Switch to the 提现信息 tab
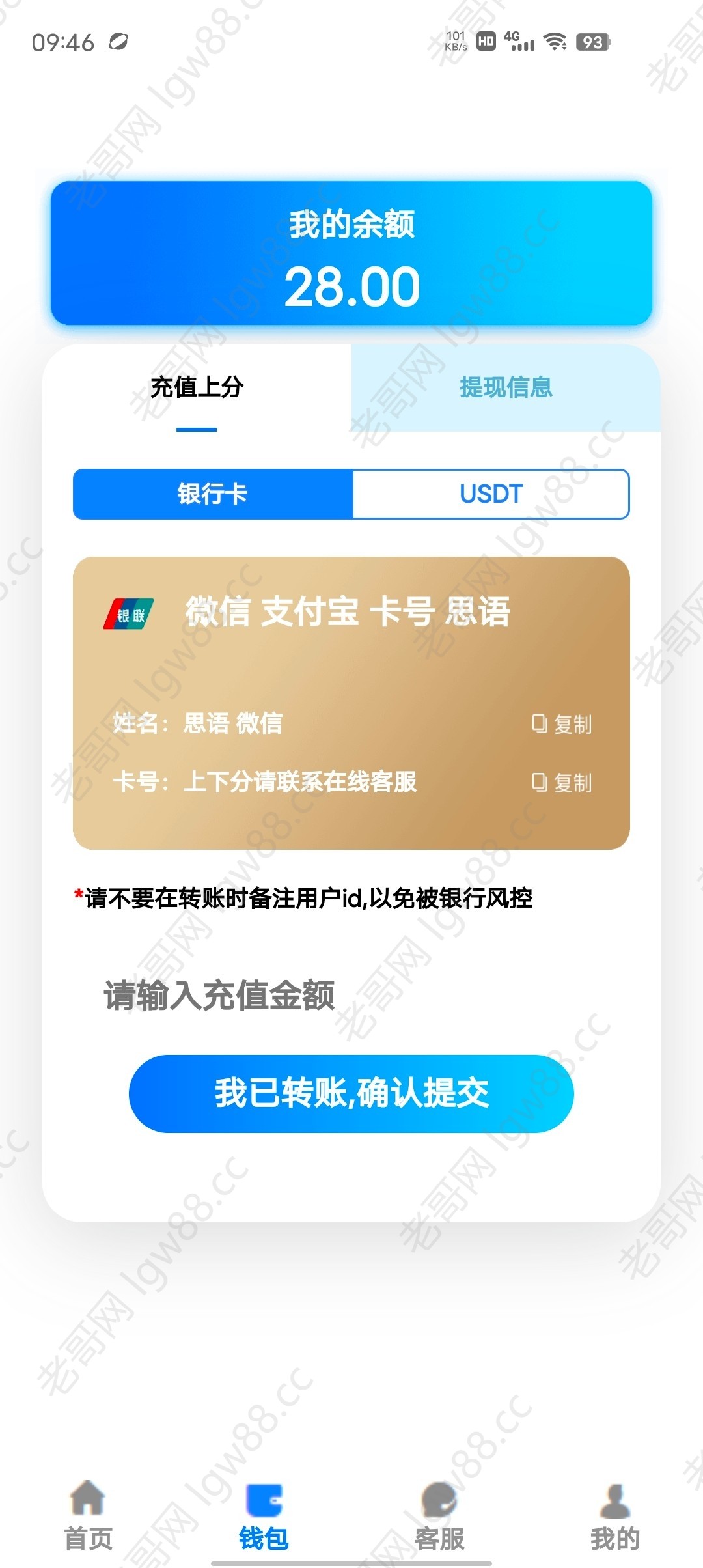 pyautogui.click(x=506, y=387)
